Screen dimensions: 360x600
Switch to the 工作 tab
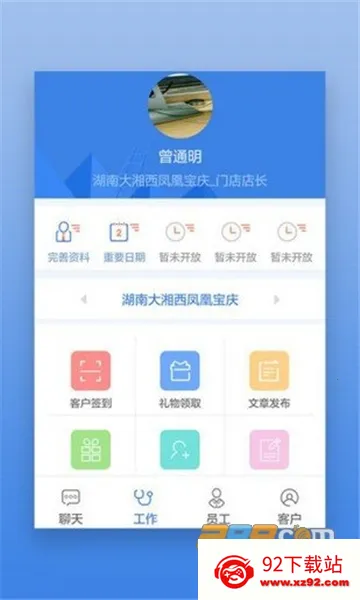(x=145, y=507)
